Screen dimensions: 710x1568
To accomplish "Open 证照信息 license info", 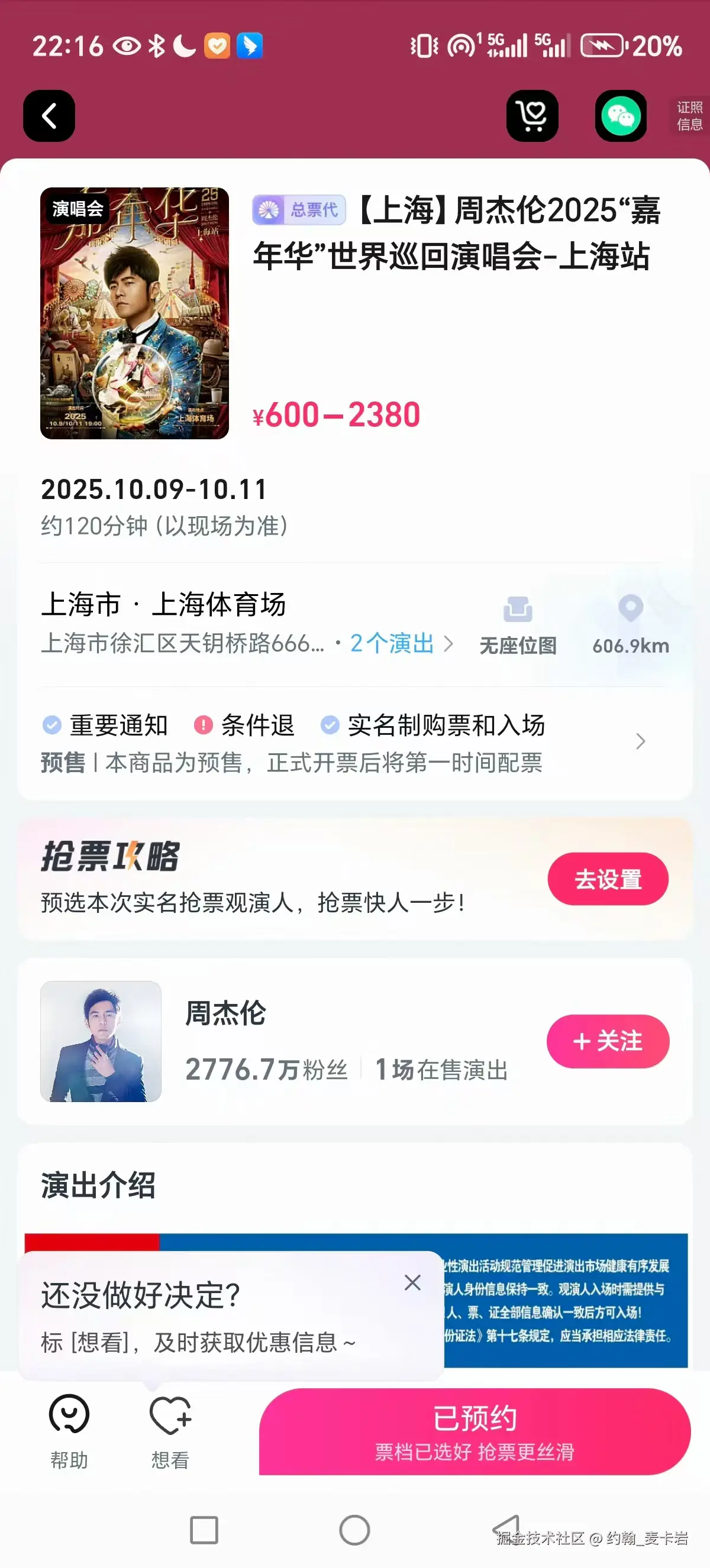I will click(x=690, y=116).
